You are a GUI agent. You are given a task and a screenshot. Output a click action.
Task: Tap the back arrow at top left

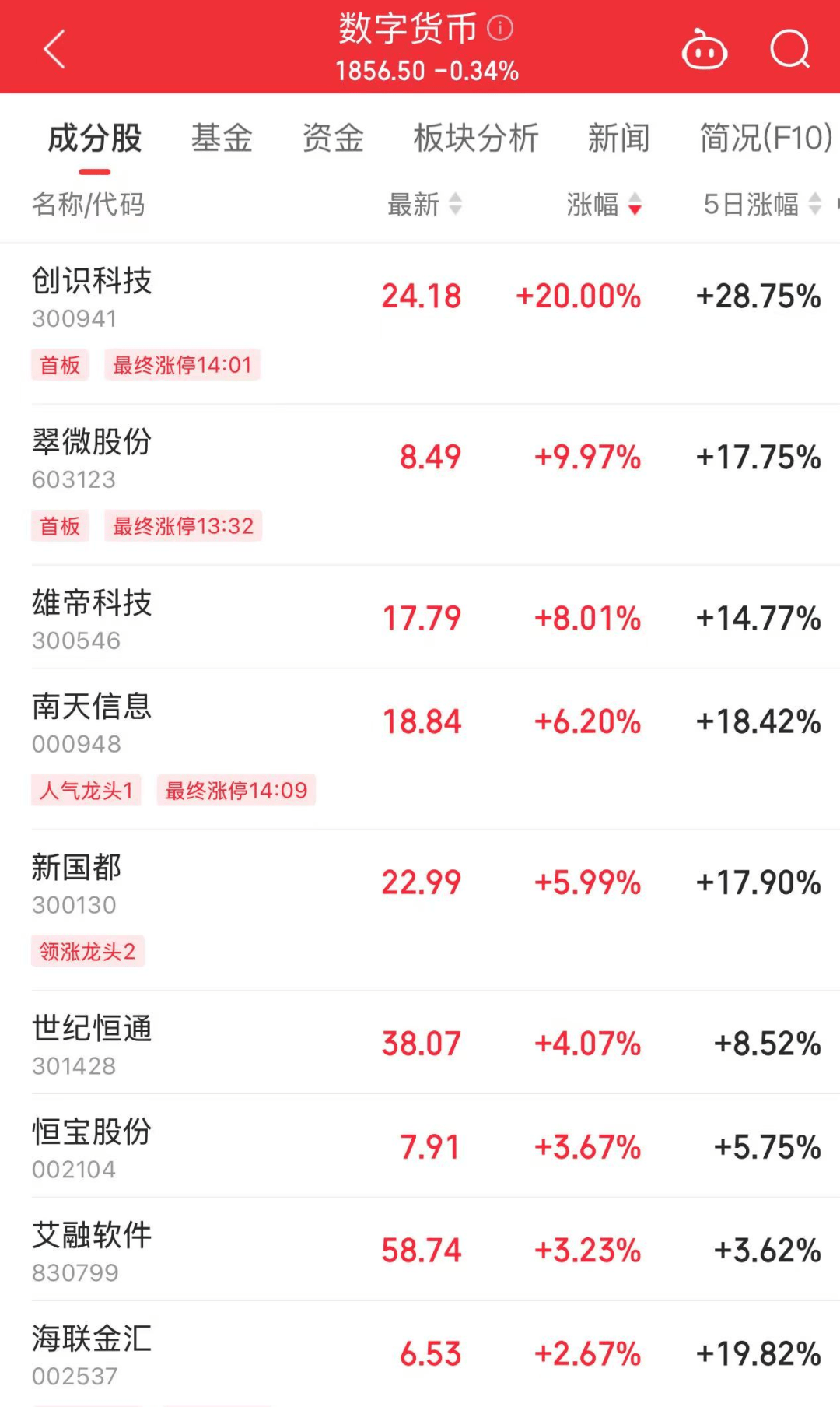tap(53, 48)
